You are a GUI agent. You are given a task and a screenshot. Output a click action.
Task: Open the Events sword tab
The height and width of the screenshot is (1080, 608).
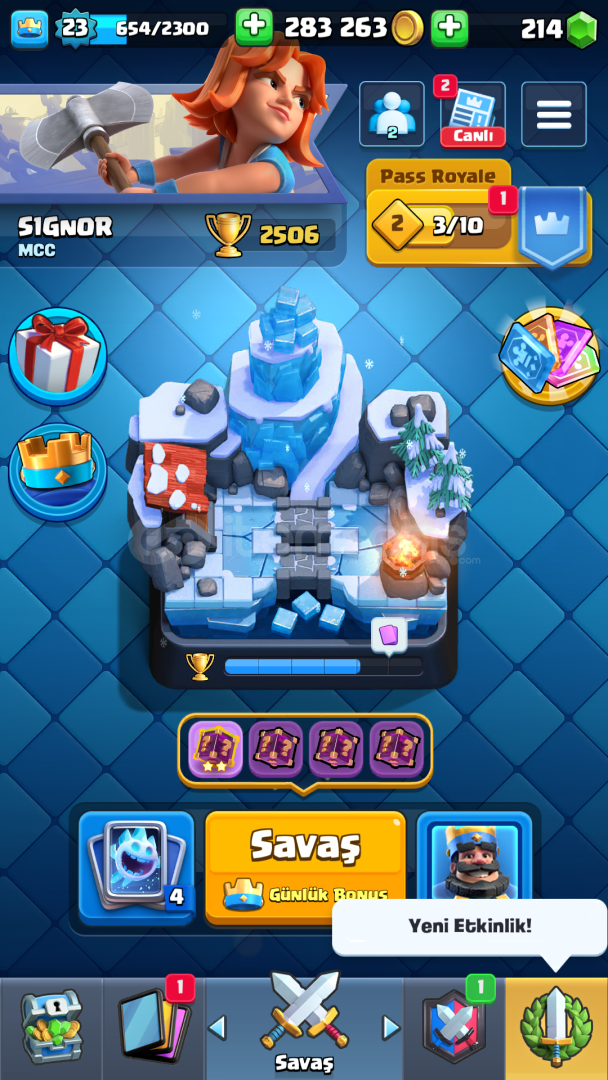(556, 1028)
